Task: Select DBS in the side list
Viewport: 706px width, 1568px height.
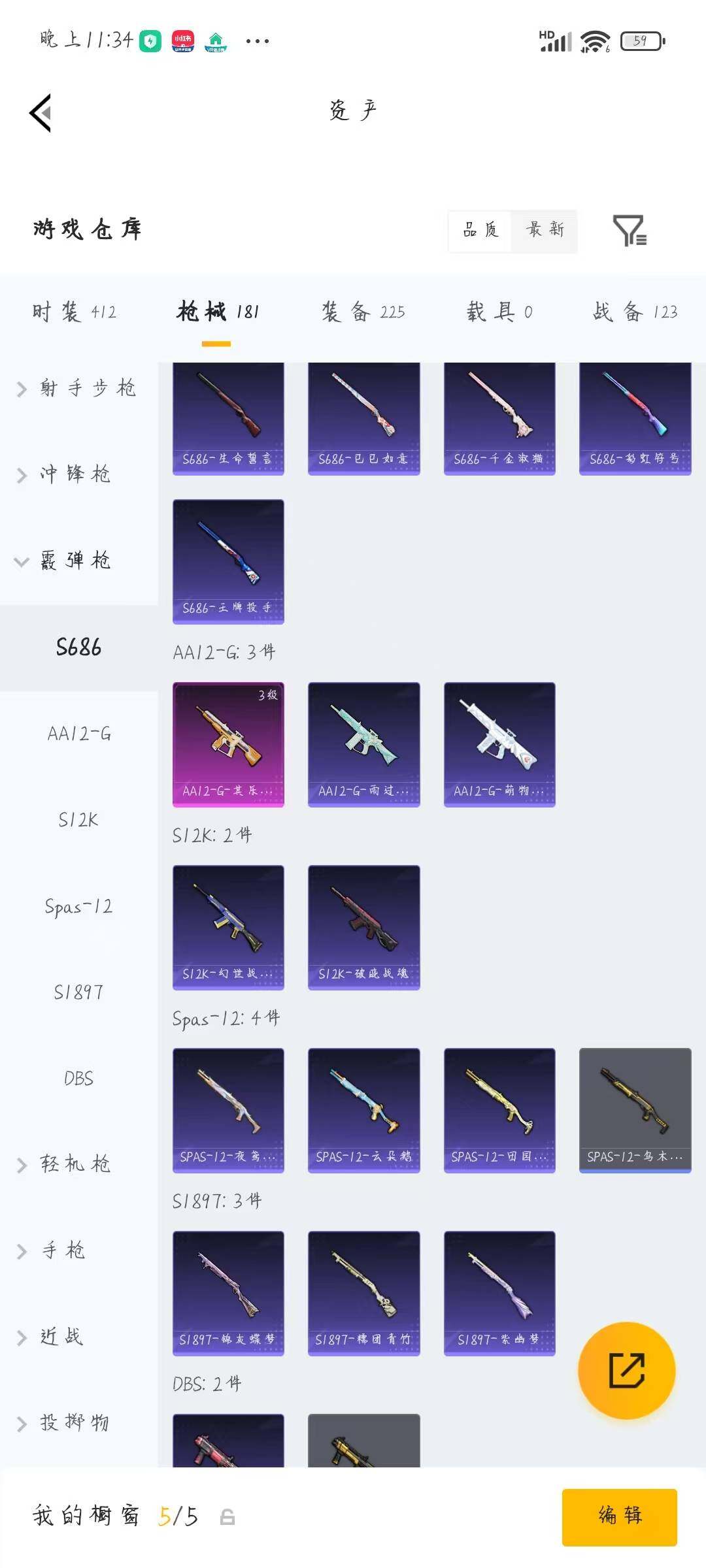Action: 78,1079
